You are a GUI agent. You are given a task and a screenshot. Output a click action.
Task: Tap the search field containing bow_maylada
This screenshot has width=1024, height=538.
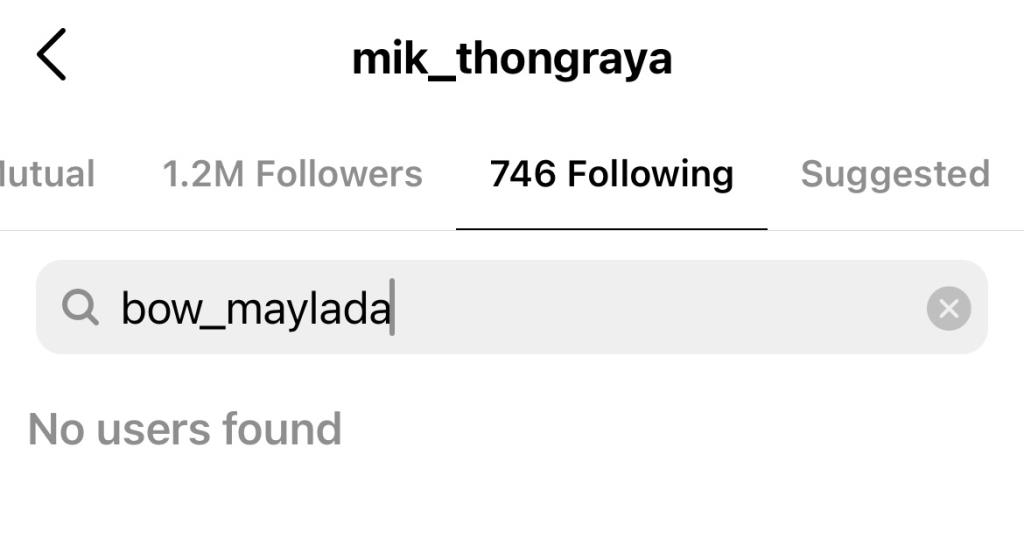pyautogui.click(x=500, y=308)
